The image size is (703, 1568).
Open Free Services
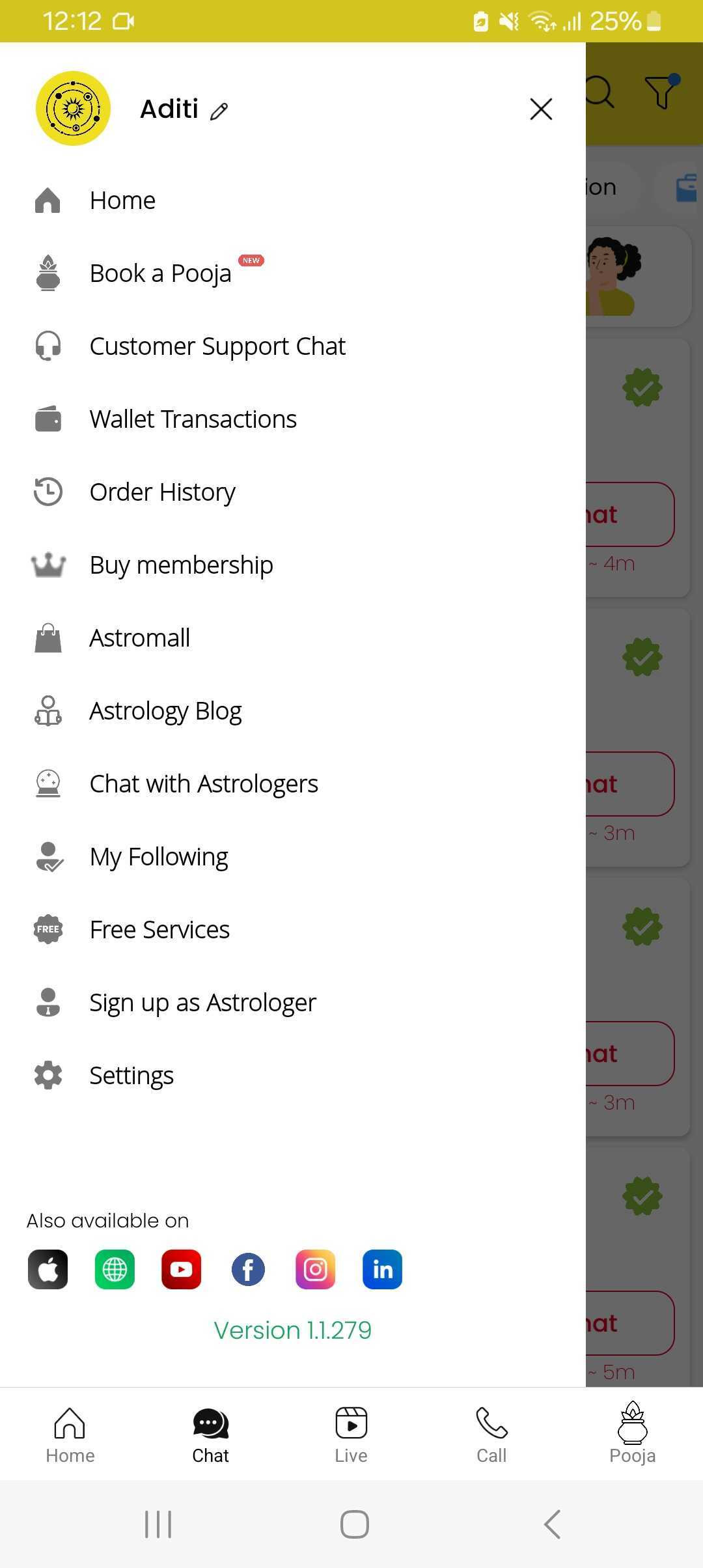pyautogui.click(x=159, y=930)
